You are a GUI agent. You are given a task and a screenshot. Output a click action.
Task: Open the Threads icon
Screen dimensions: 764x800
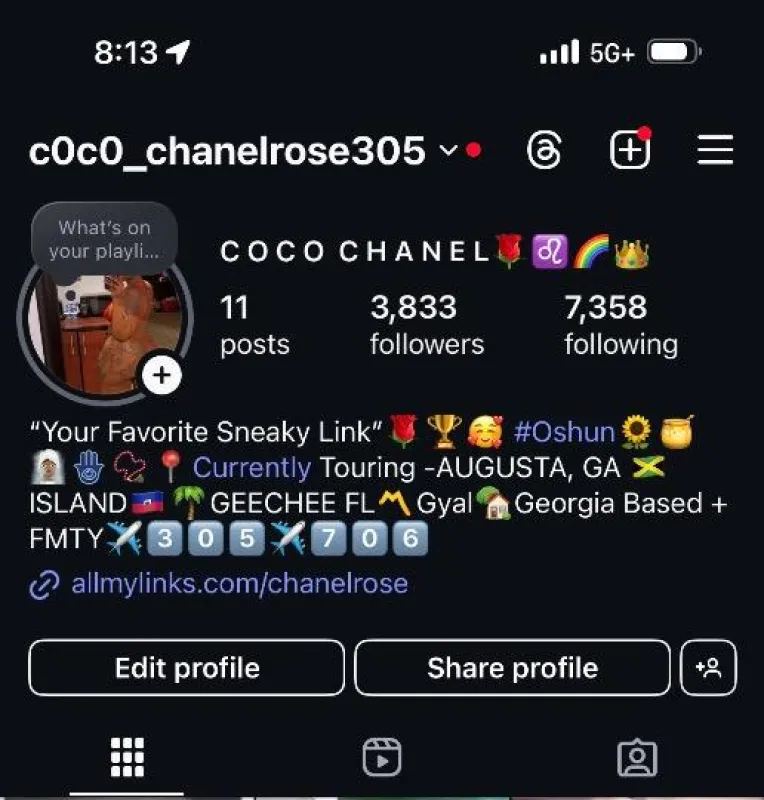(x=545, y=151)
